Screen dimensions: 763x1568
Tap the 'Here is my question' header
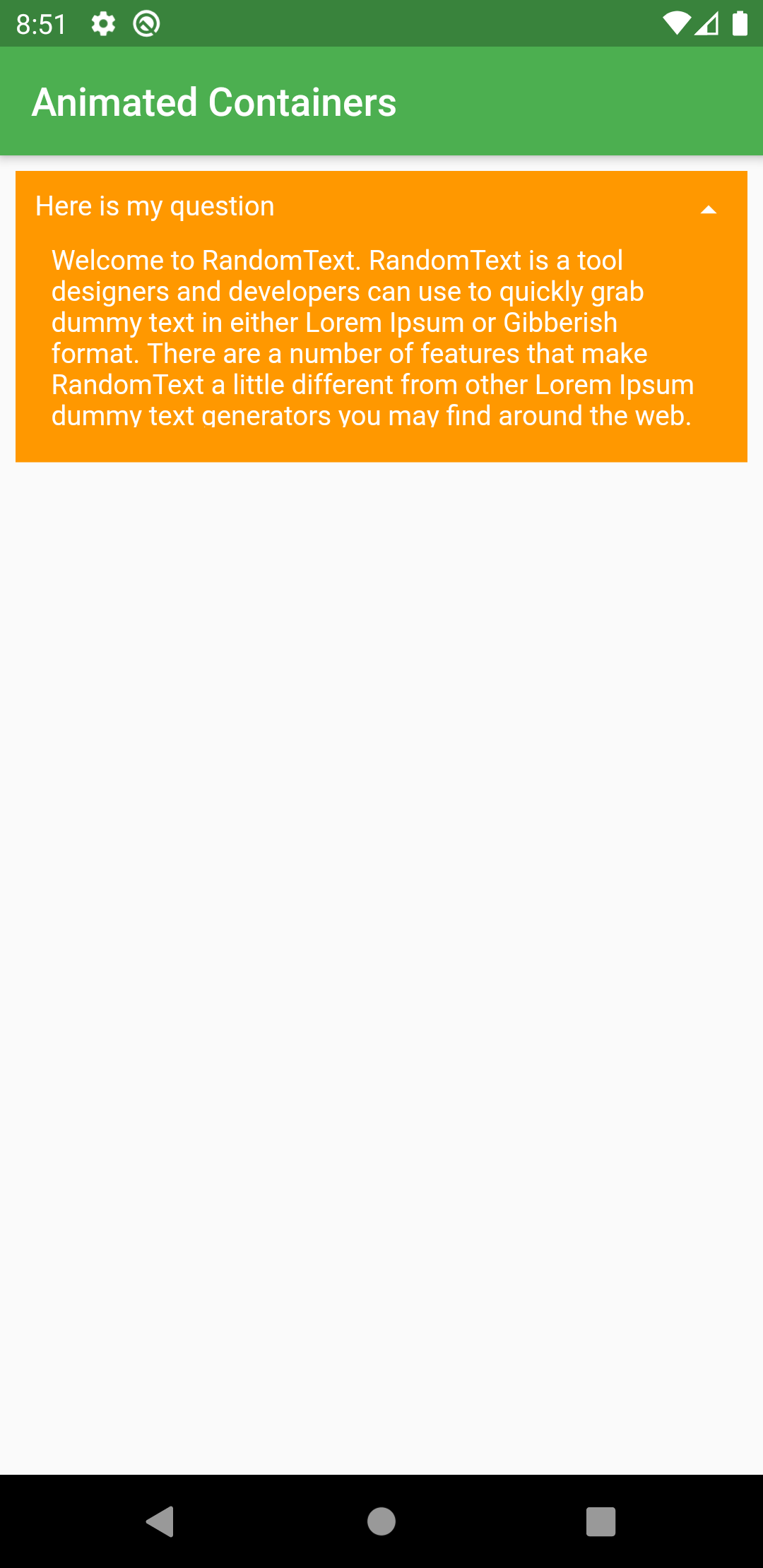pyautogui.click(x=155, y=206)
